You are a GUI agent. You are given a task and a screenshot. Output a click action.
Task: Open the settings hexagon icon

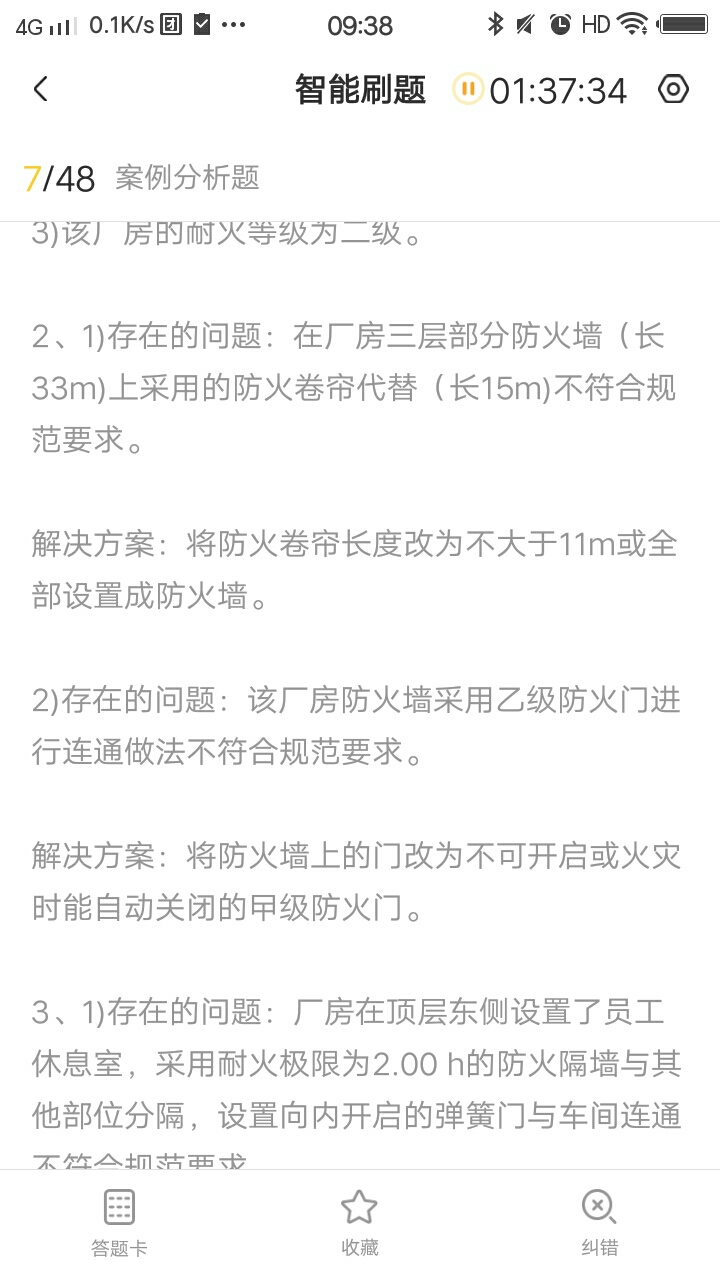pos(673,89)
